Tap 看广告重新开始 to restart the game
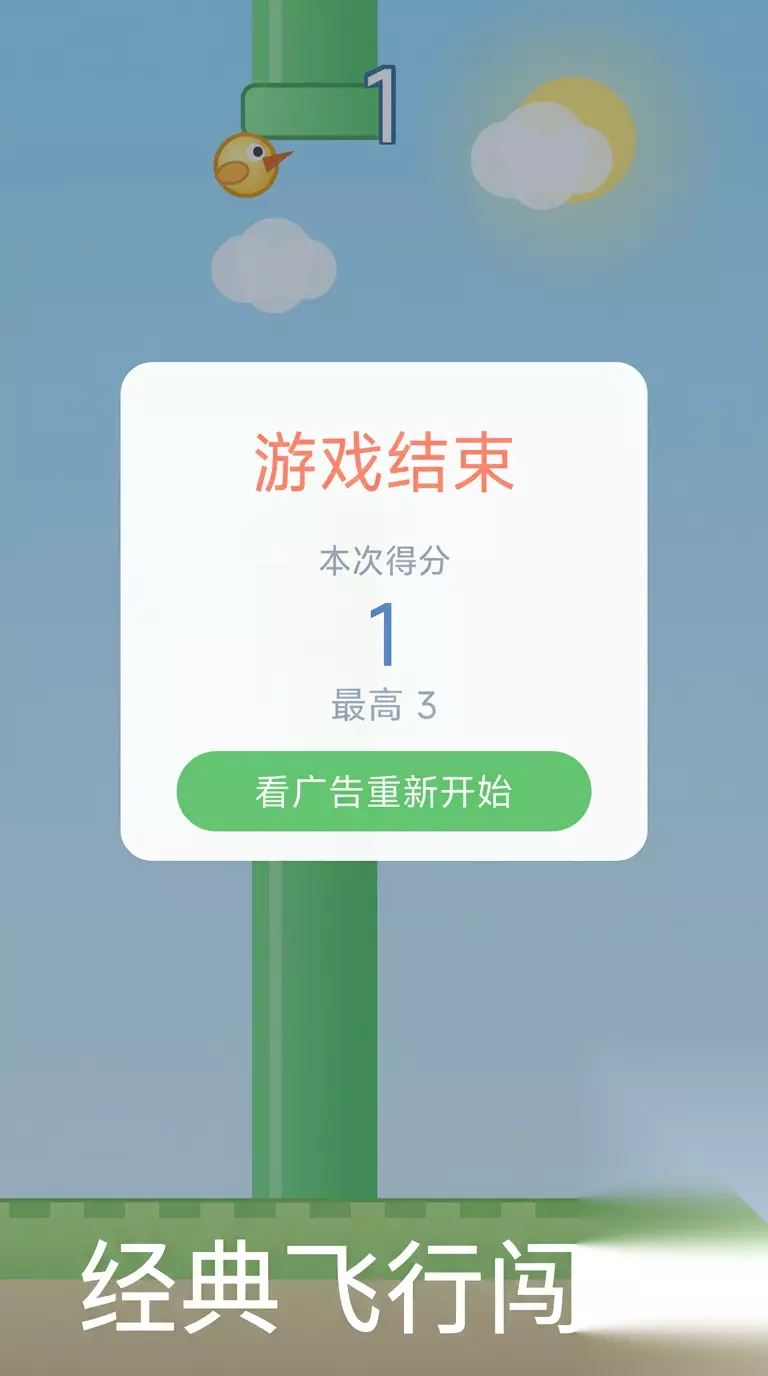Viewport: 768px width, 1376px height. (384, 791)
